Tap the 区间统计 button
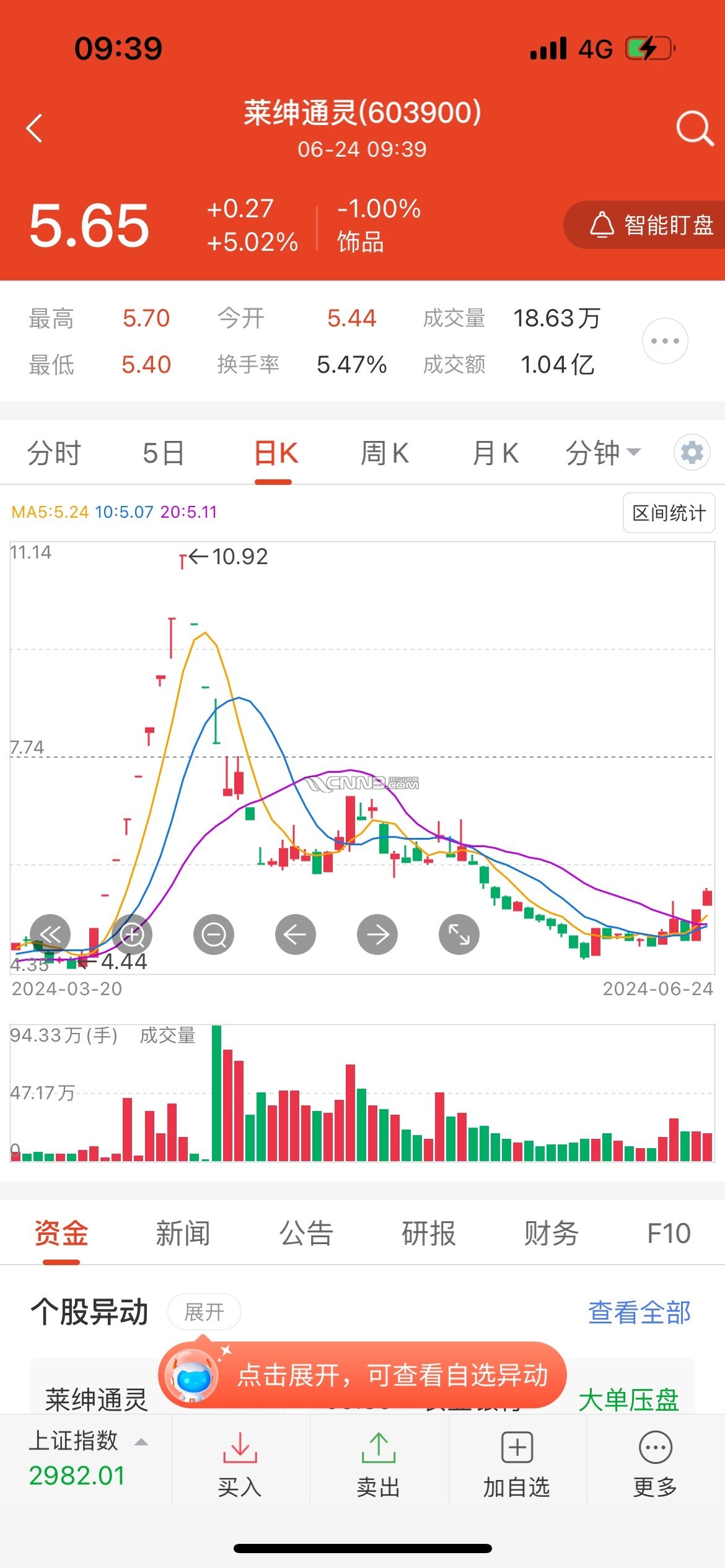 coord(669,513)
